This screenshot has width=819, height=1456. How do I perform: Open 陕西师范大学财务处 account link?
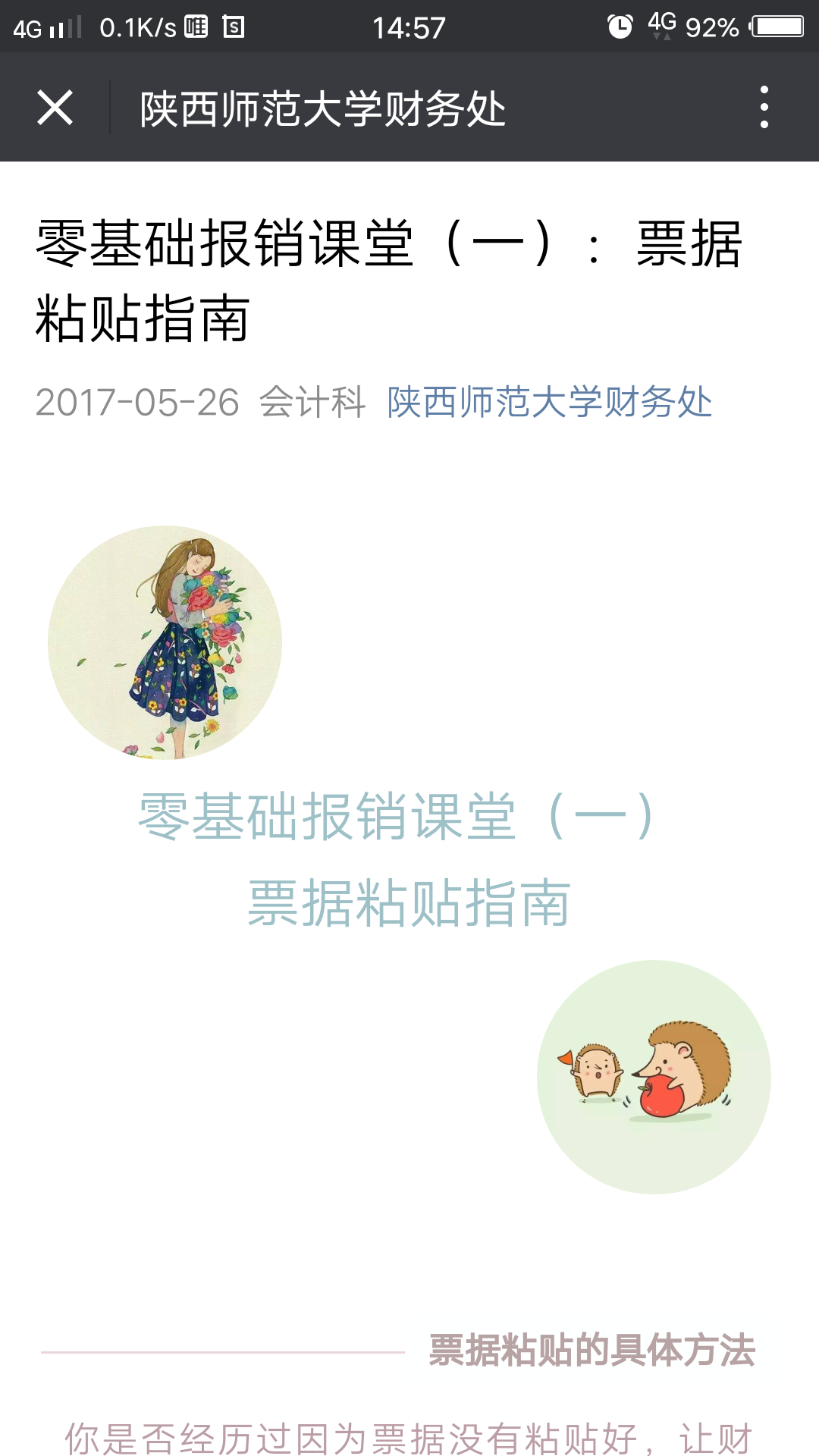(549, 402)
